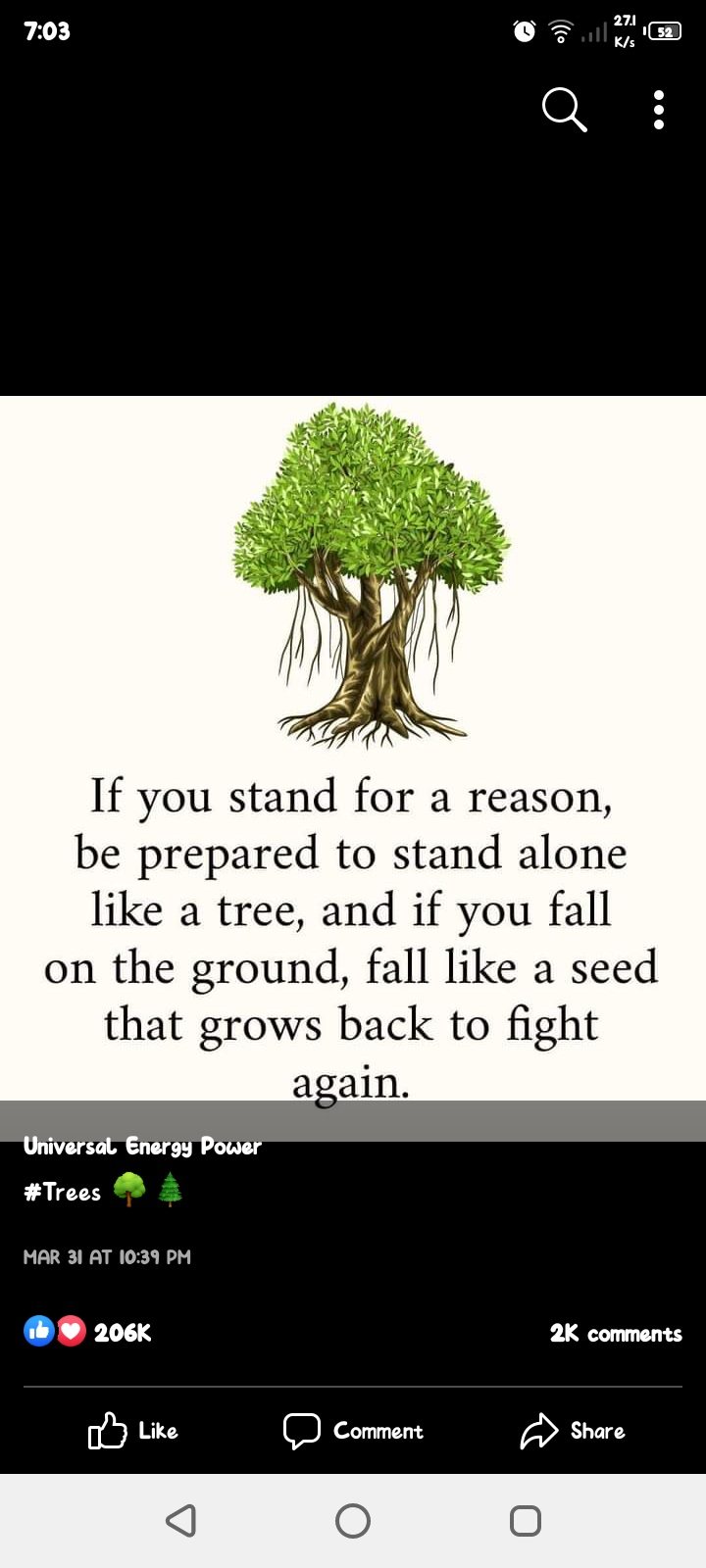This screenshot has width=706, height=1568.
Task: View the 2K comments
Action: pyautogui.click(x=615, y=1333)
